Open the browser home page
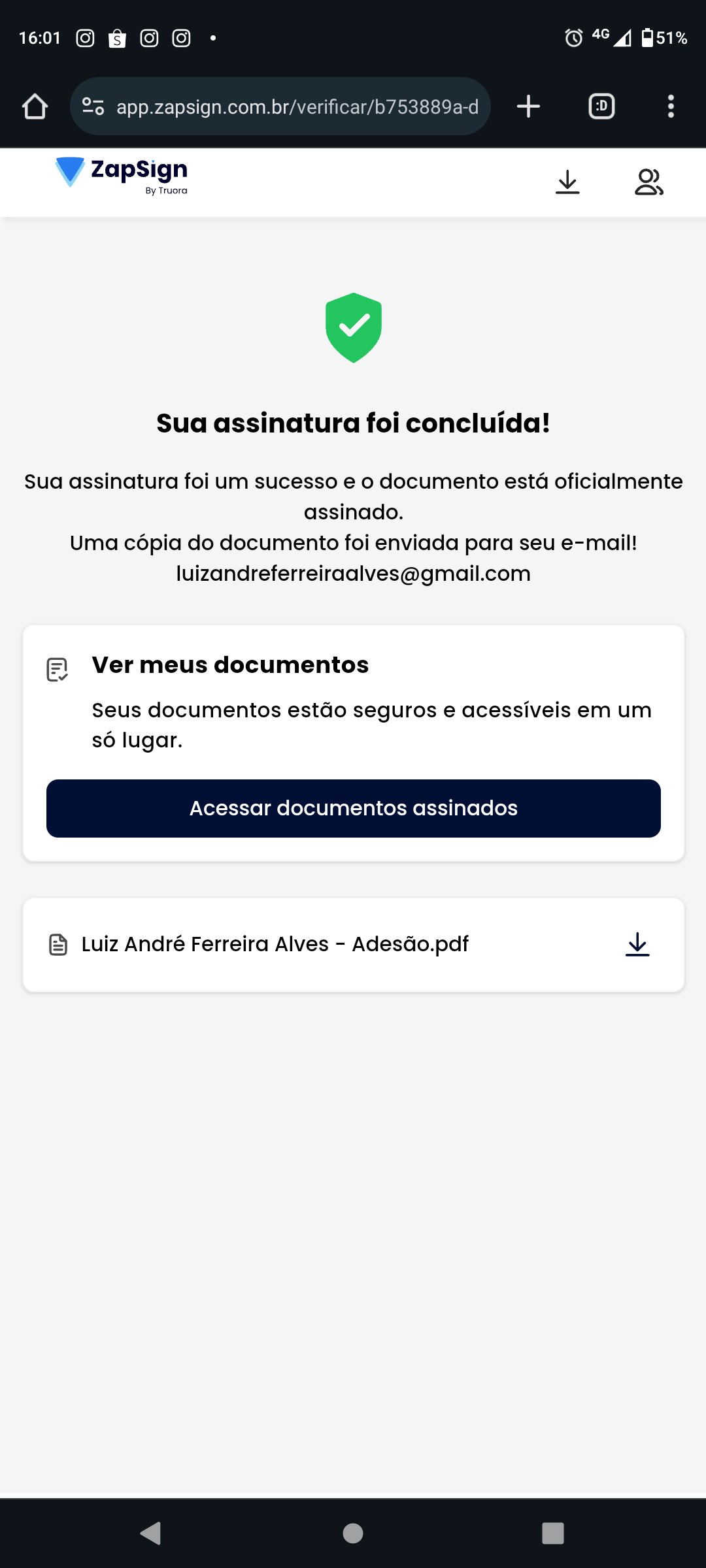706x1568 pixels. click(x=35, y=106)
